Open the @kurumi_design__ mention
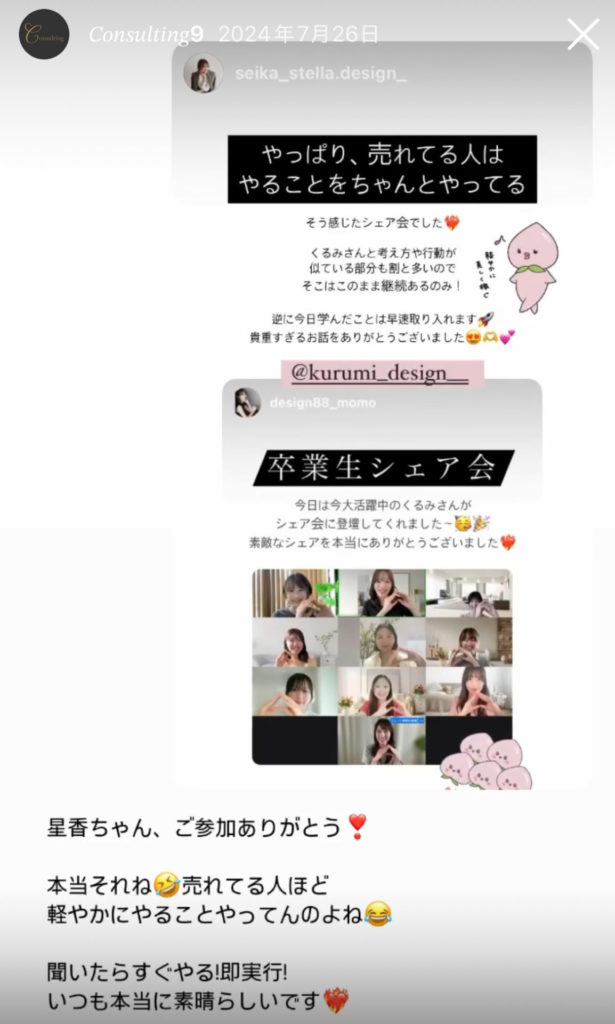Screen dimensions: 615x1024 [x=379, y=373]
